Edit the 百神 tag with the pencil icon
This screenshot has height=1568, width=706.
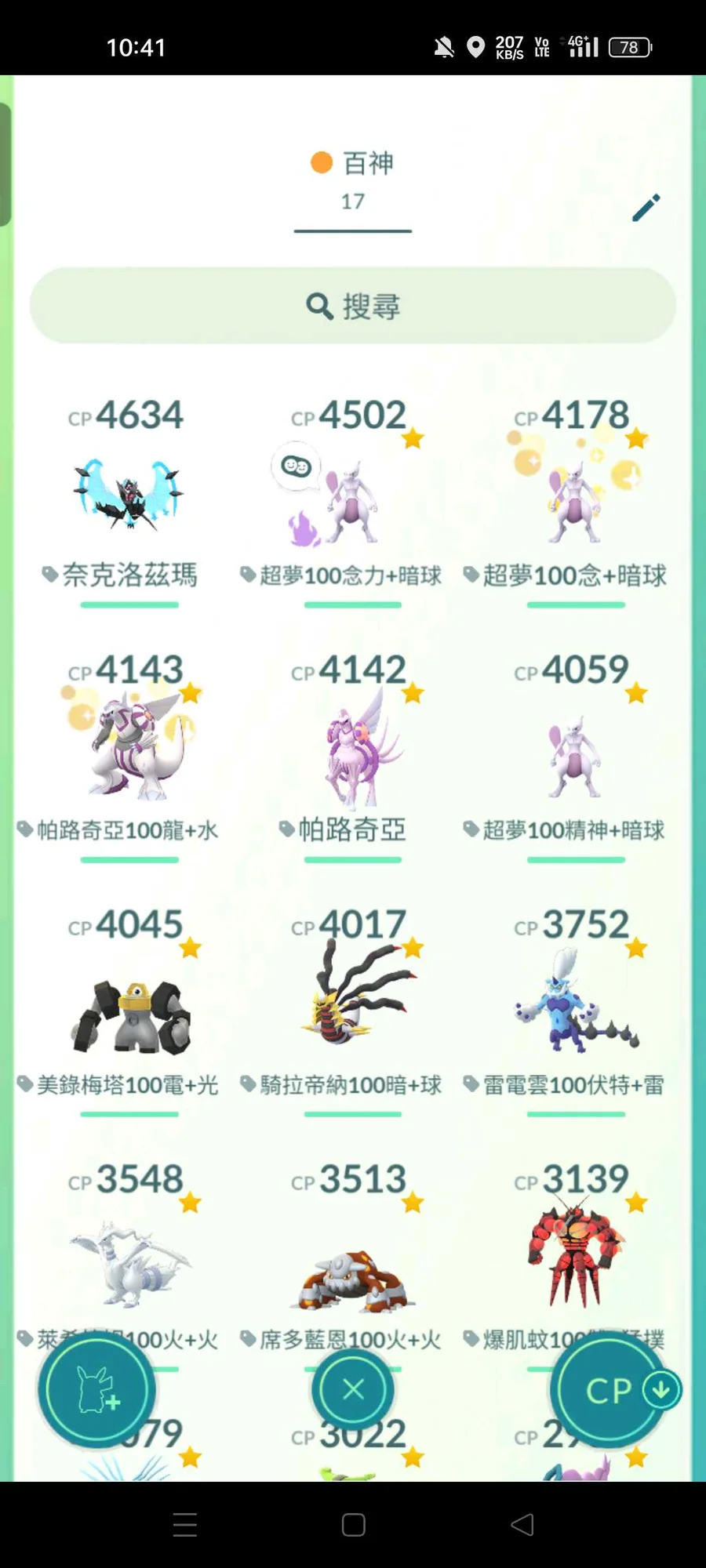tap(646, 208)
